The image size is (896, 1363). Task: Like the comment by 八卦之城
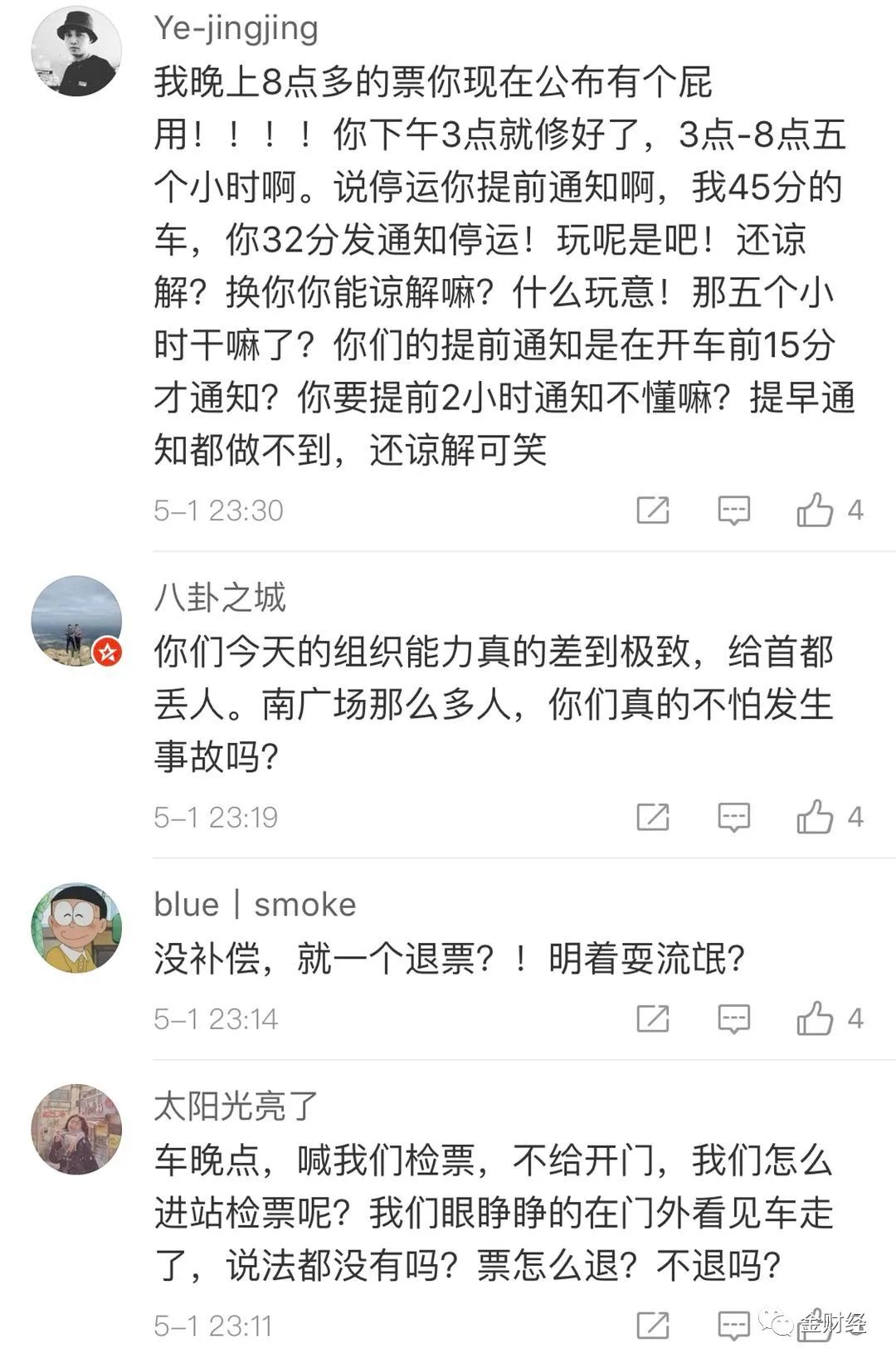coord(816,817)
